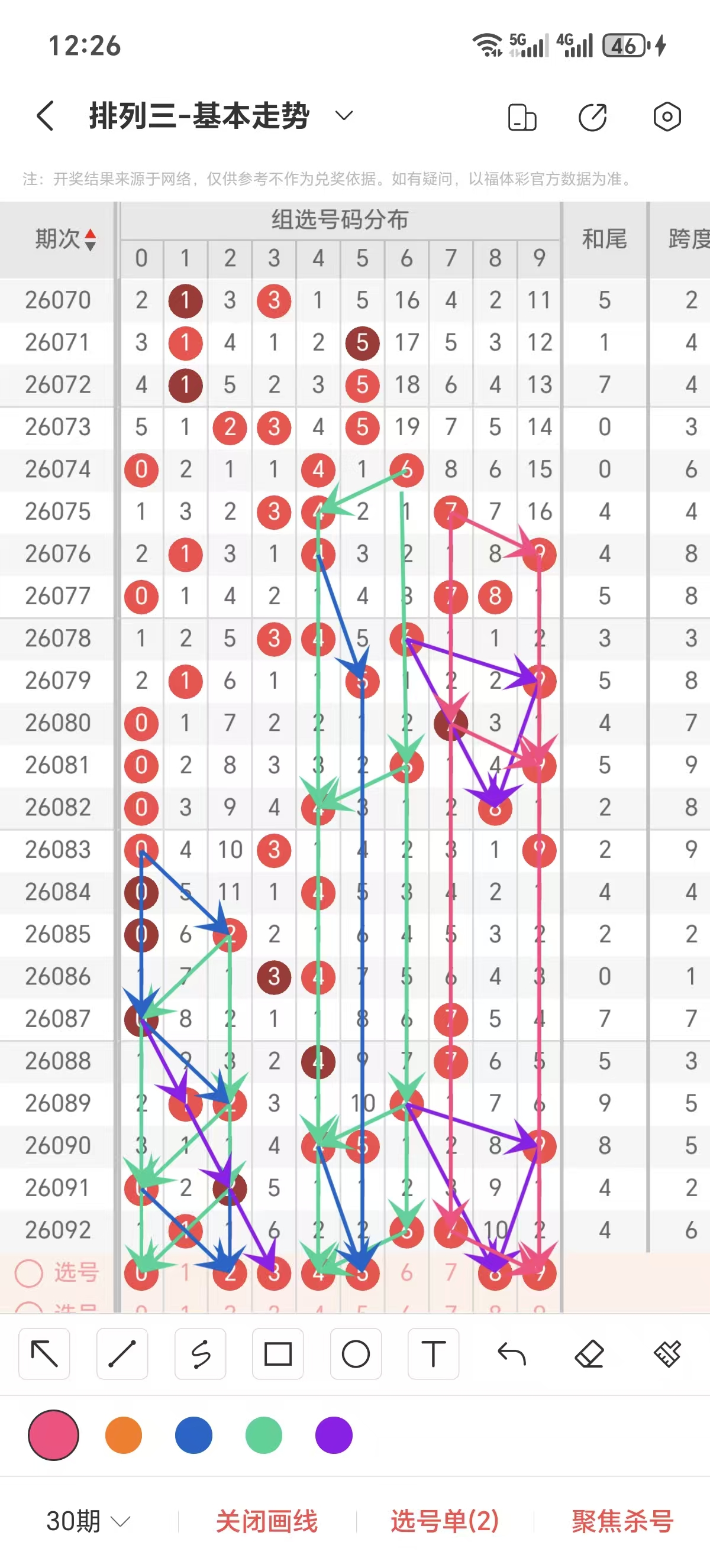Select the straight line tool

coord(122,1354)
